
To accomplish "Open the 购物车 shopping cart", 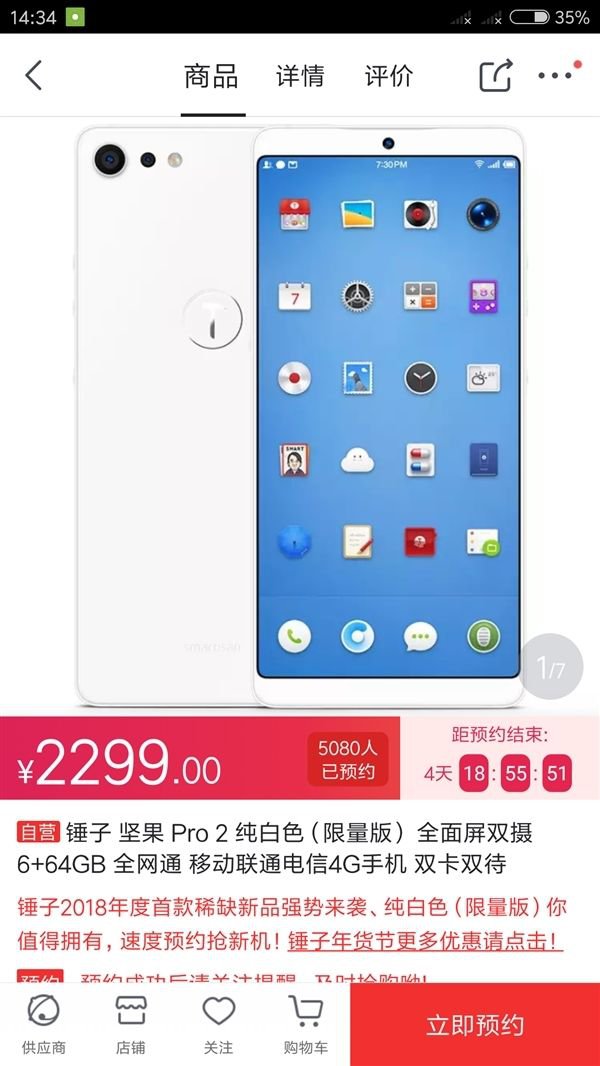I will pyautogui.click(x=305, y=1025).
